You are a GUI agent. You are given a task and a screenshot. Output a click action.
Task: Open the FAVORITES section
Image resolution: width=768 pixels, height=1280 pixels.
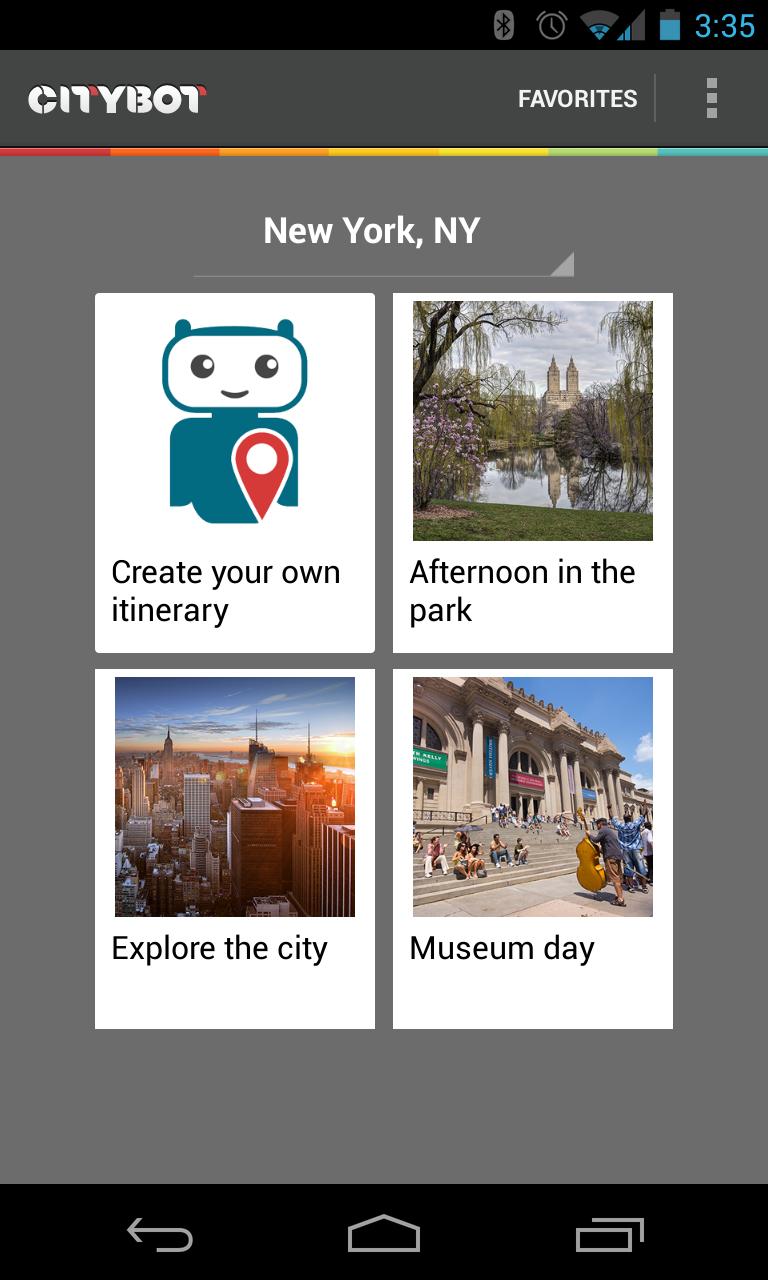pos(577,98)
